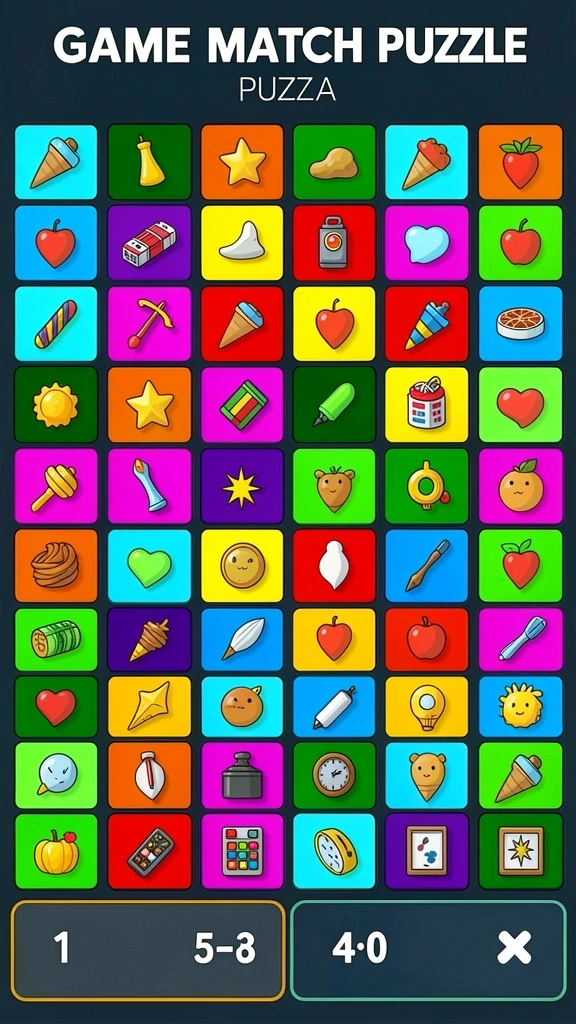Tap the X button in the bottom panel

click(x=514, y=948)
